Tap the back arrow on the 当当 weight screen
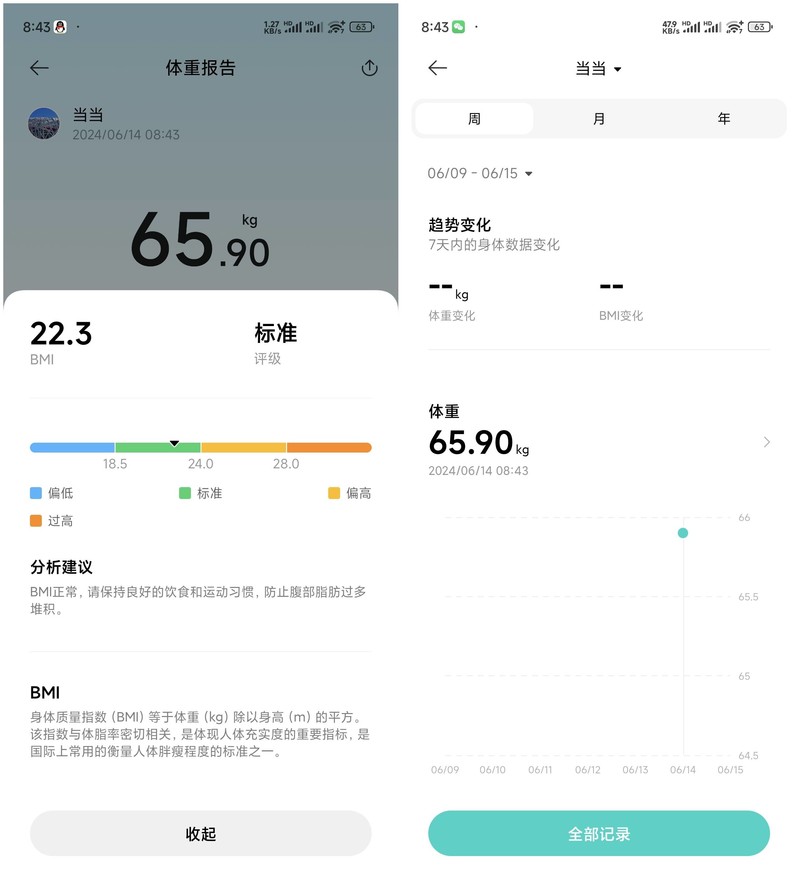Viewport: 800px width, 886px height. 438,69
